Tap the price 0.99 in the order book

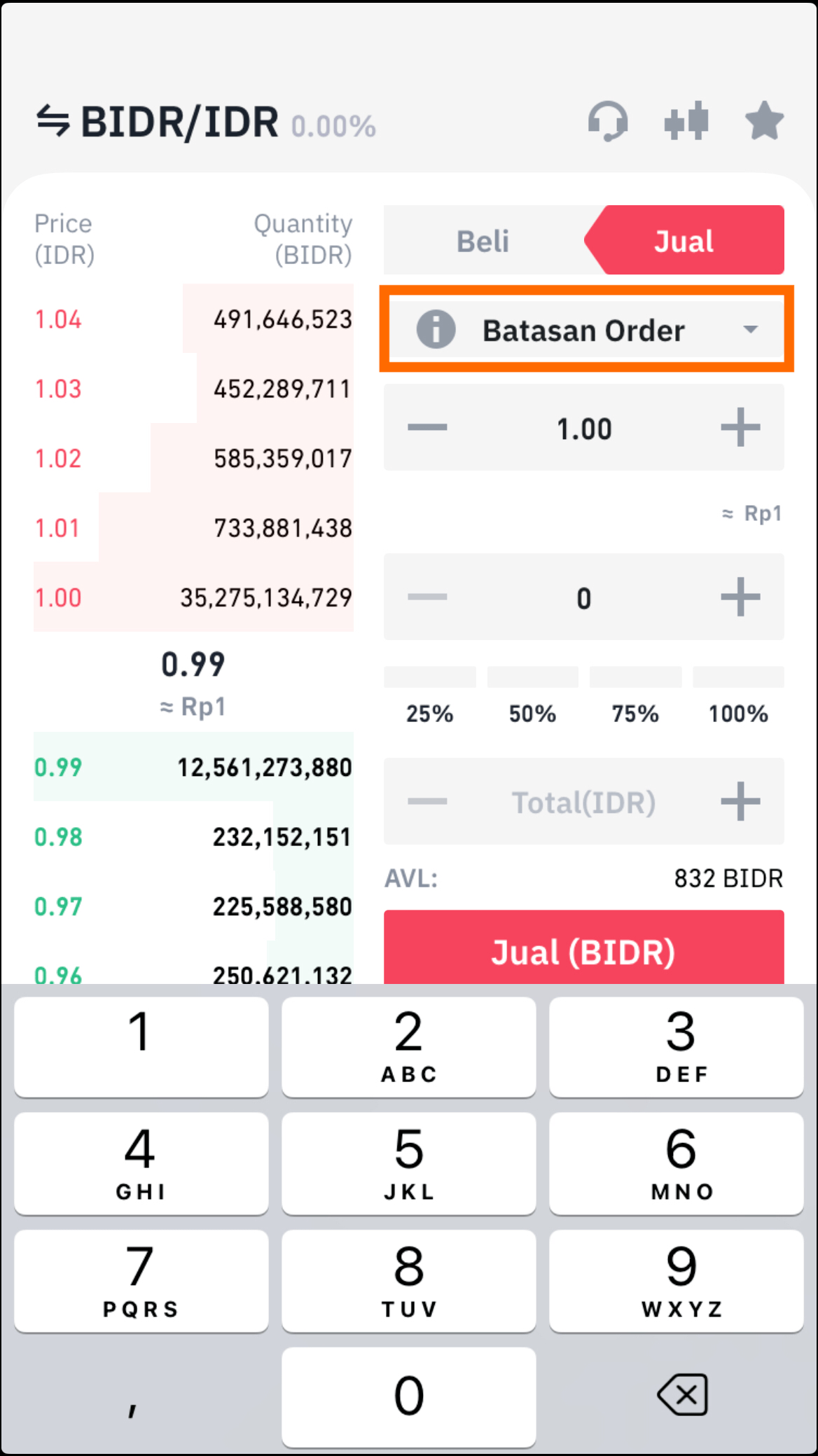[57, 767]
